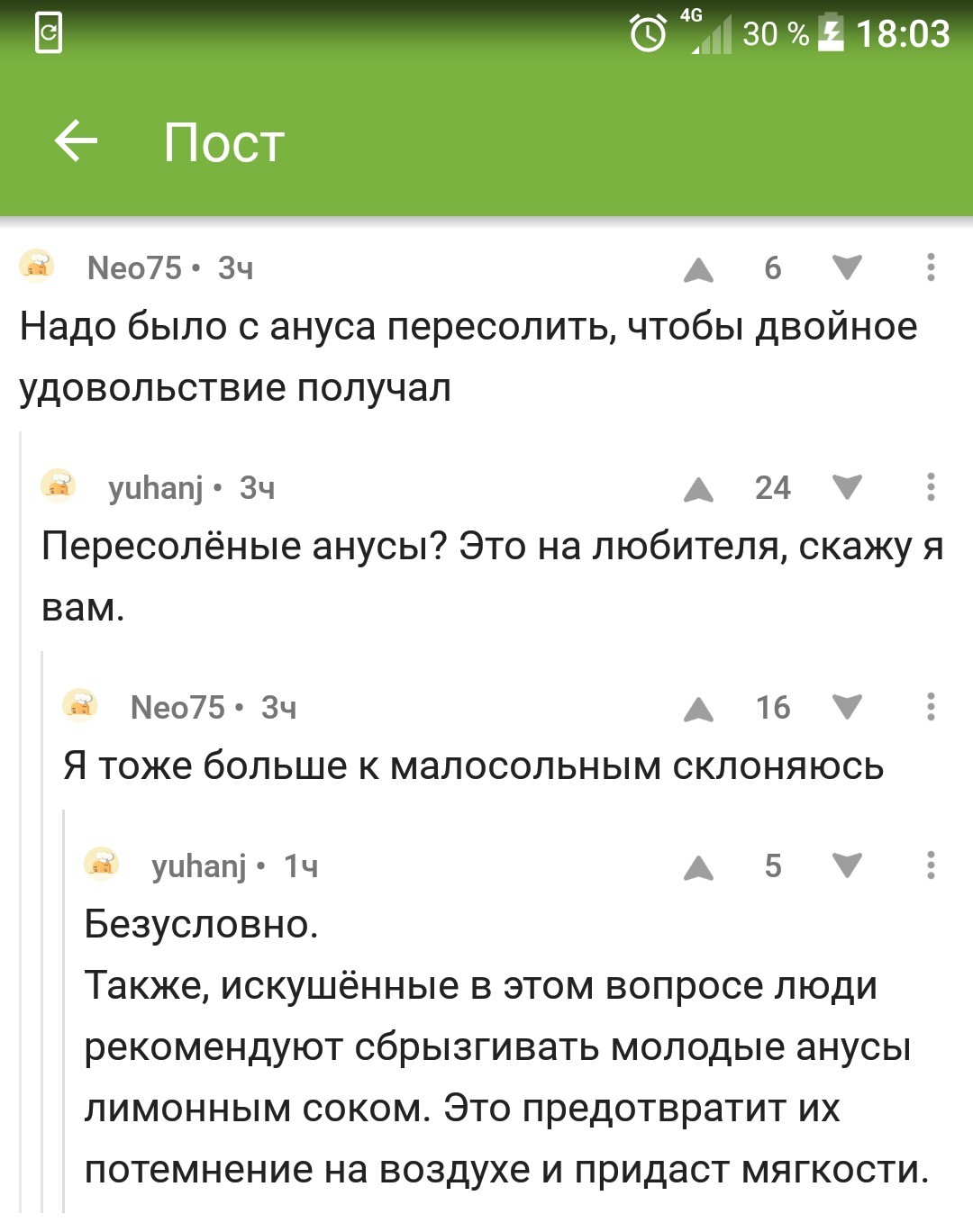The height and width of the screenshot is (1232, 973).
Task: Open Neo75's profile from the top comment
Action: click(x=134, y=267)
